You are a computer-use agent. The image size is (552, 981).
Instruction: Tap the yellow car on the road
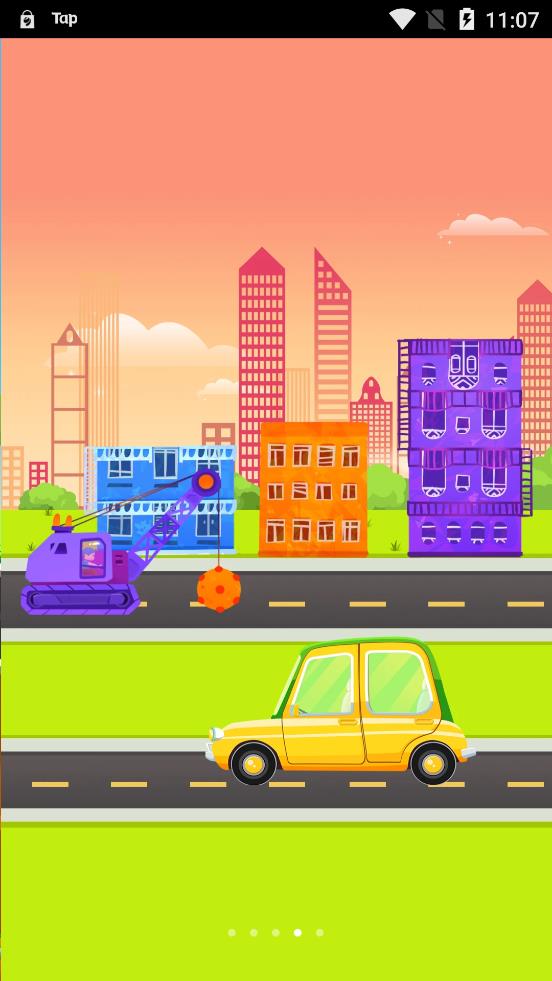[x=340, y=711]
